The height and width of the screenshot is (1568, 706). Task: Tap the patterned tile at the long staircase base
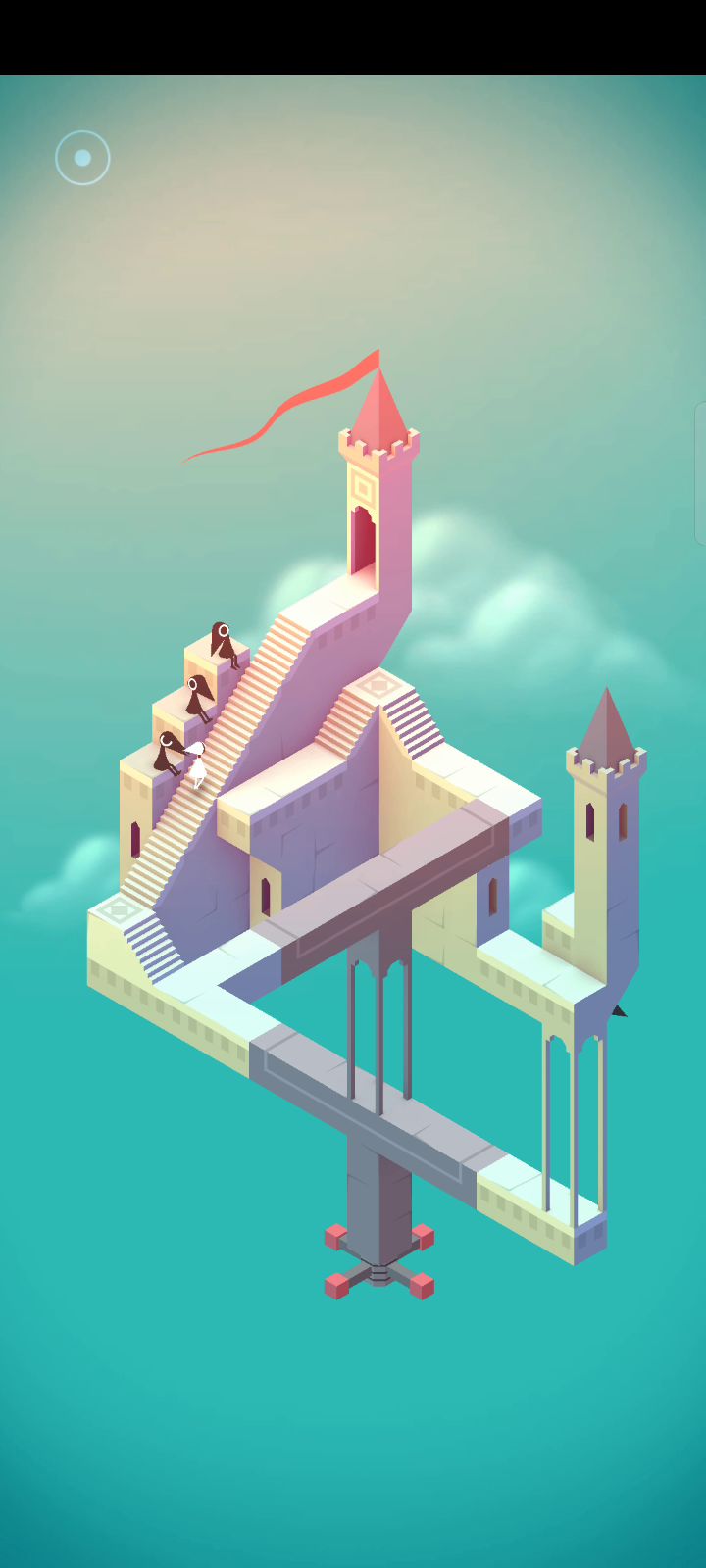pyautogui.click(x=119, y=908)
